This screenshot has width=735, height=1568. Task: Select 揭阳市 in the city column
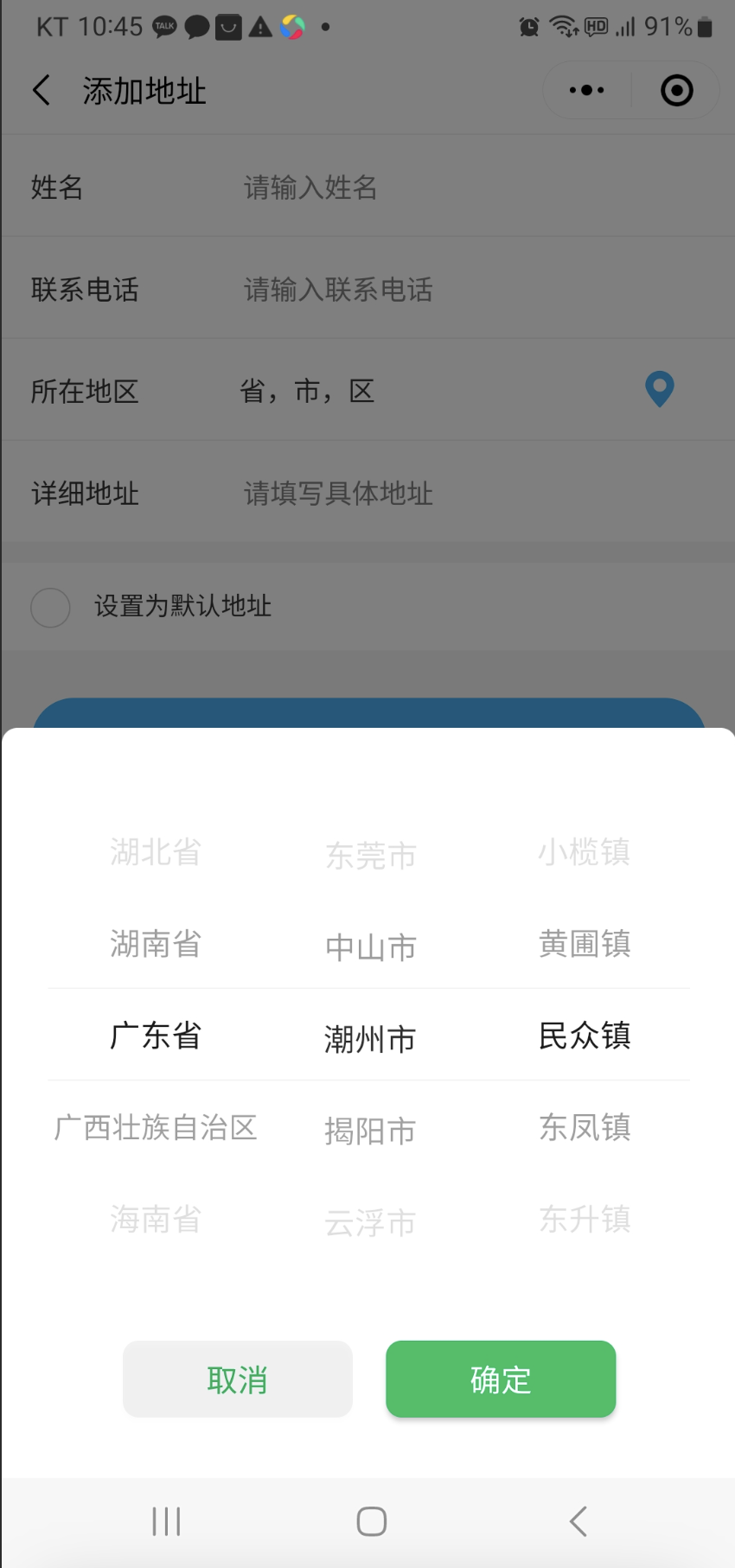click(370, 1131)
